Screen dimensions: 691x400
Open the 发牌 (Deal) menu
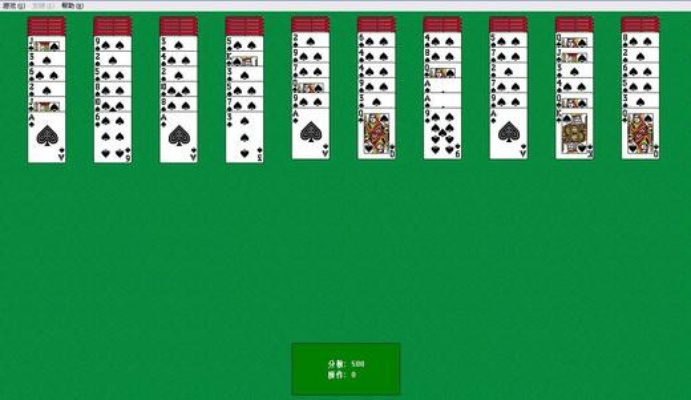coord(41,5)
